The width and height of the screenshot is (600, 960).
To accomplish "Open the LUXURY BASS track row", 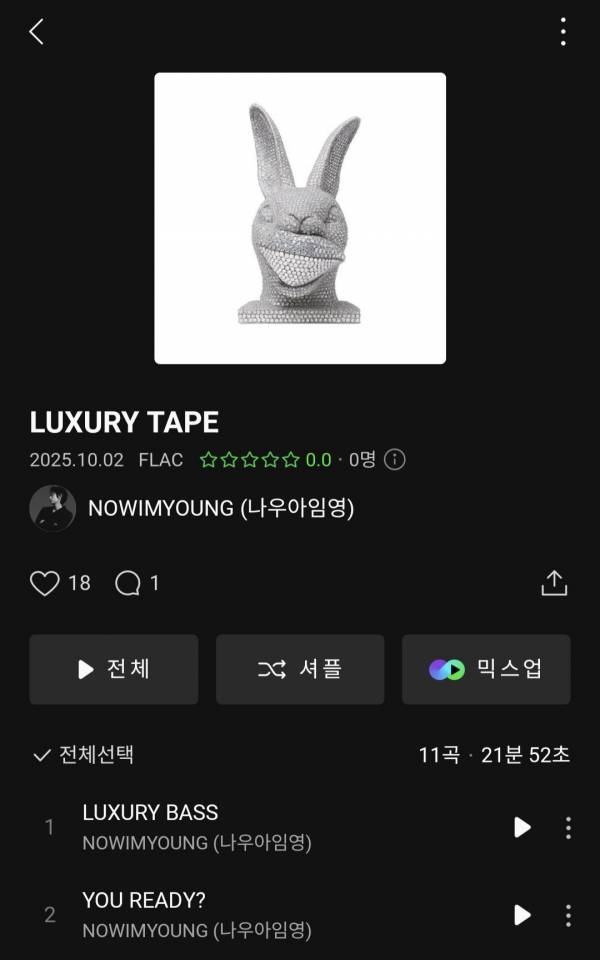I will (250, 827).
